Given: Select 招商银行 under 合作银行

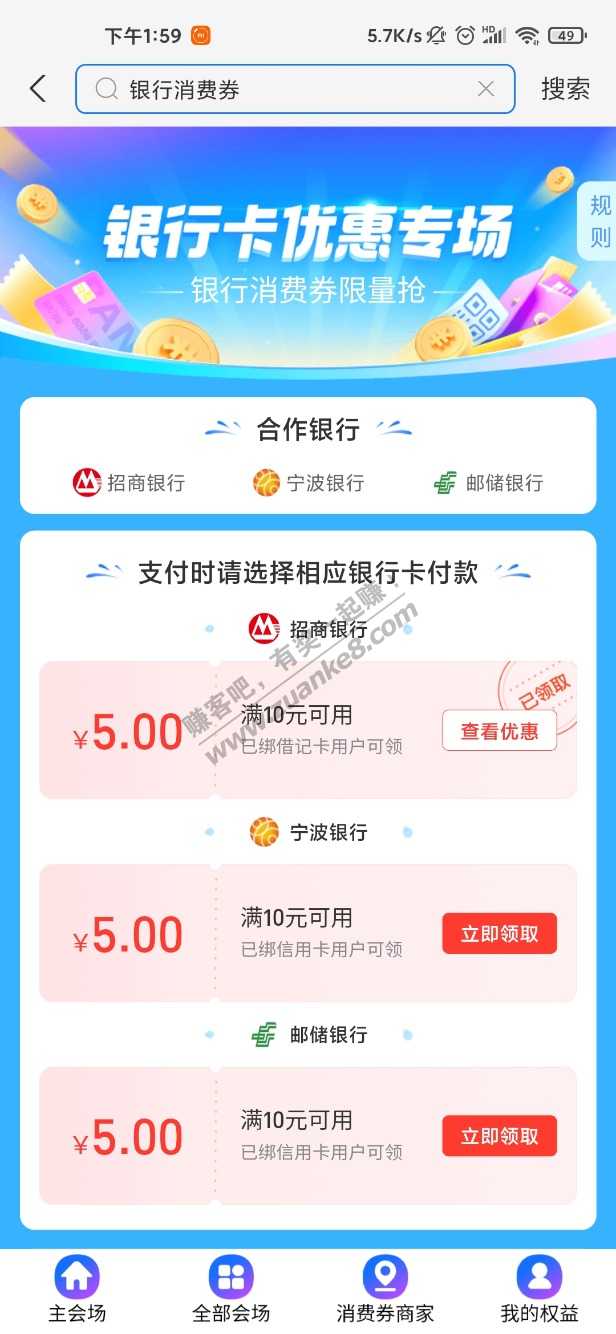Looking at the screenshot, I should point(129,483).
